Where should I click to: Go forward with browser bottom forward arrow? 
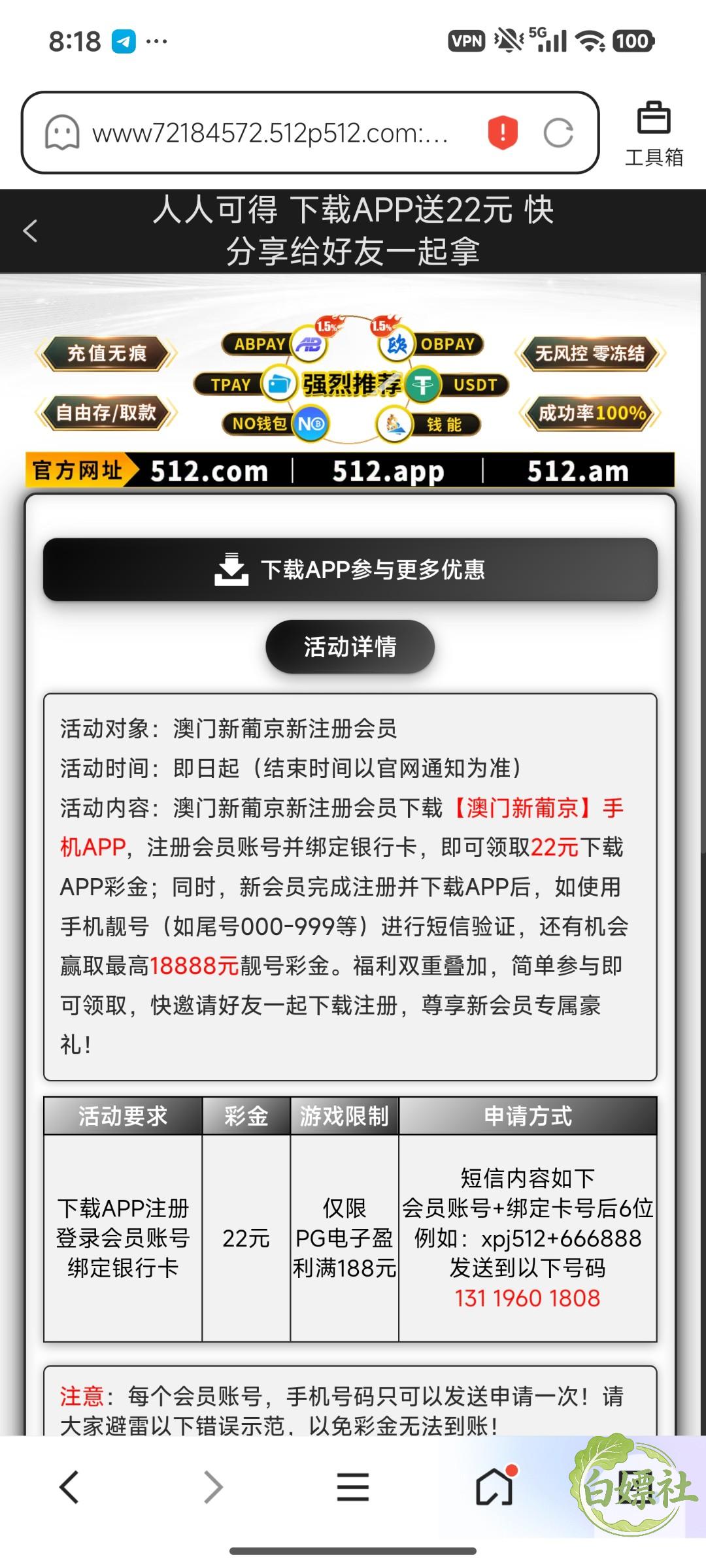coord(212,1487)
